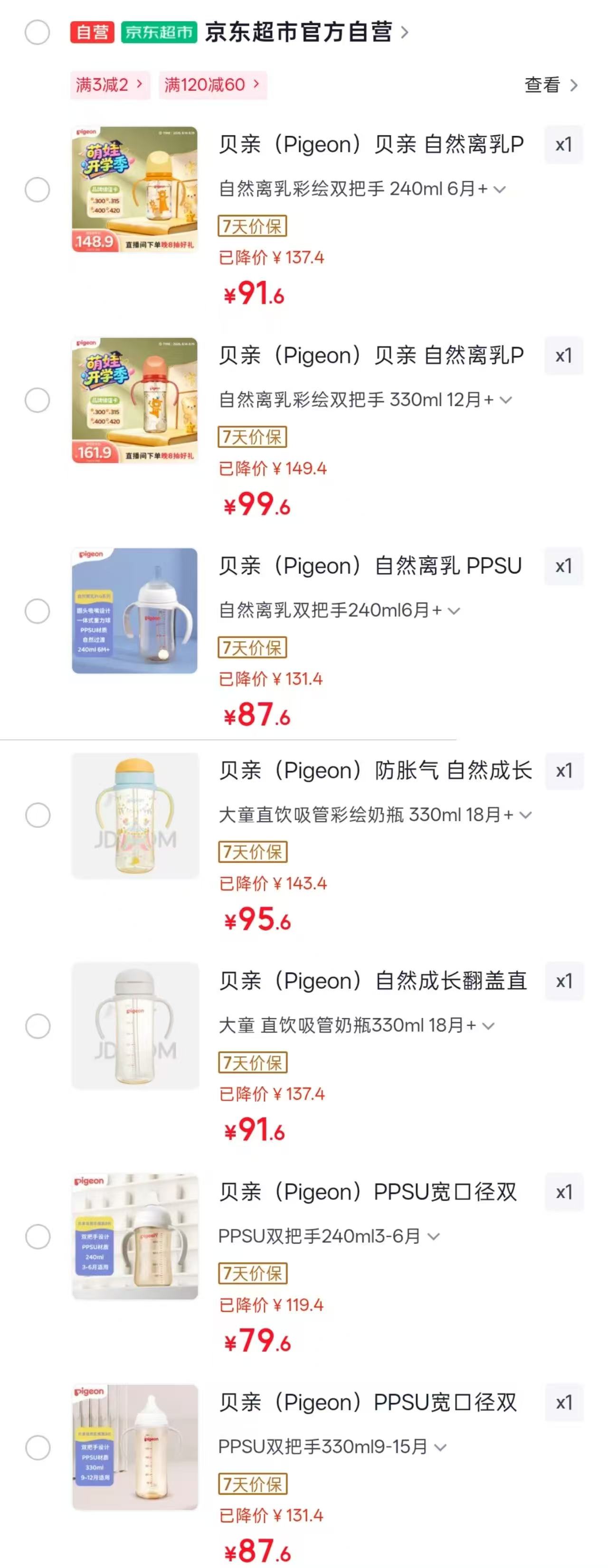The image size is (608, 1568).
Task: Open 7天价保 tag on ¥79.6 item
Action: click(x=253, y=1273)
